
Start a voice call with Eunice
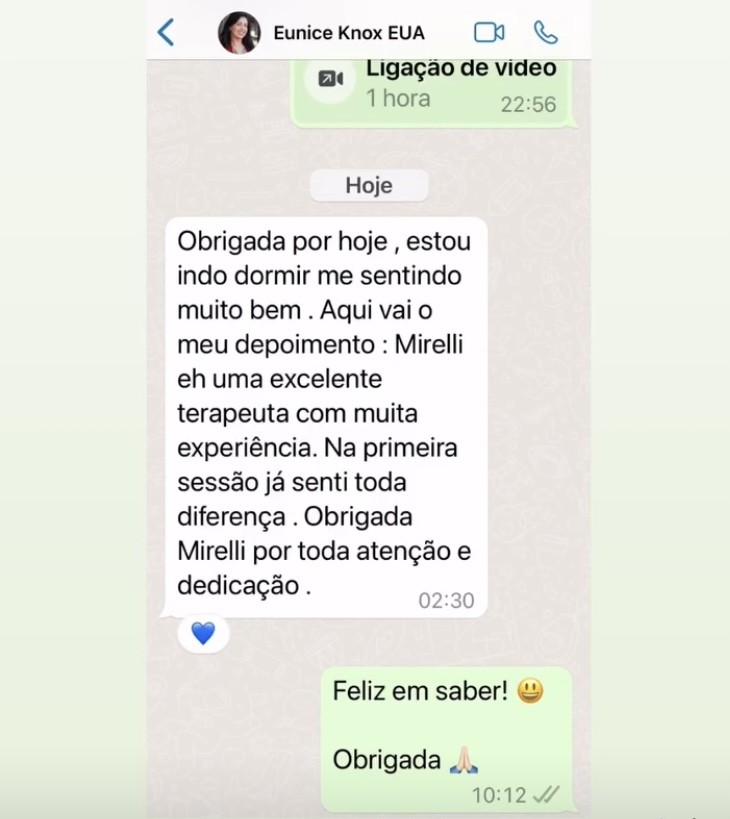tap(546, 32)
